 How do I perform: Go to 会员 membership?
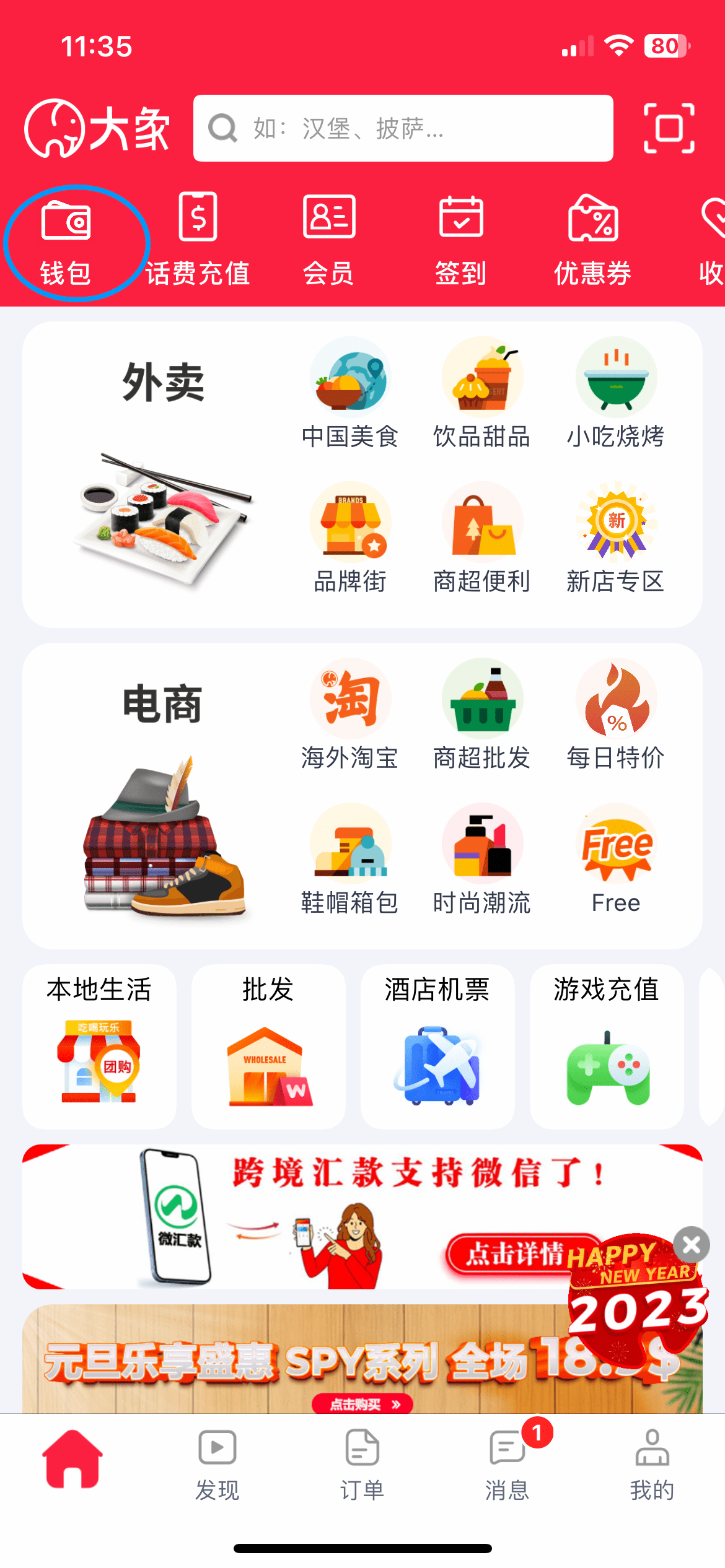pyautogui.click(x=329, y=243)
